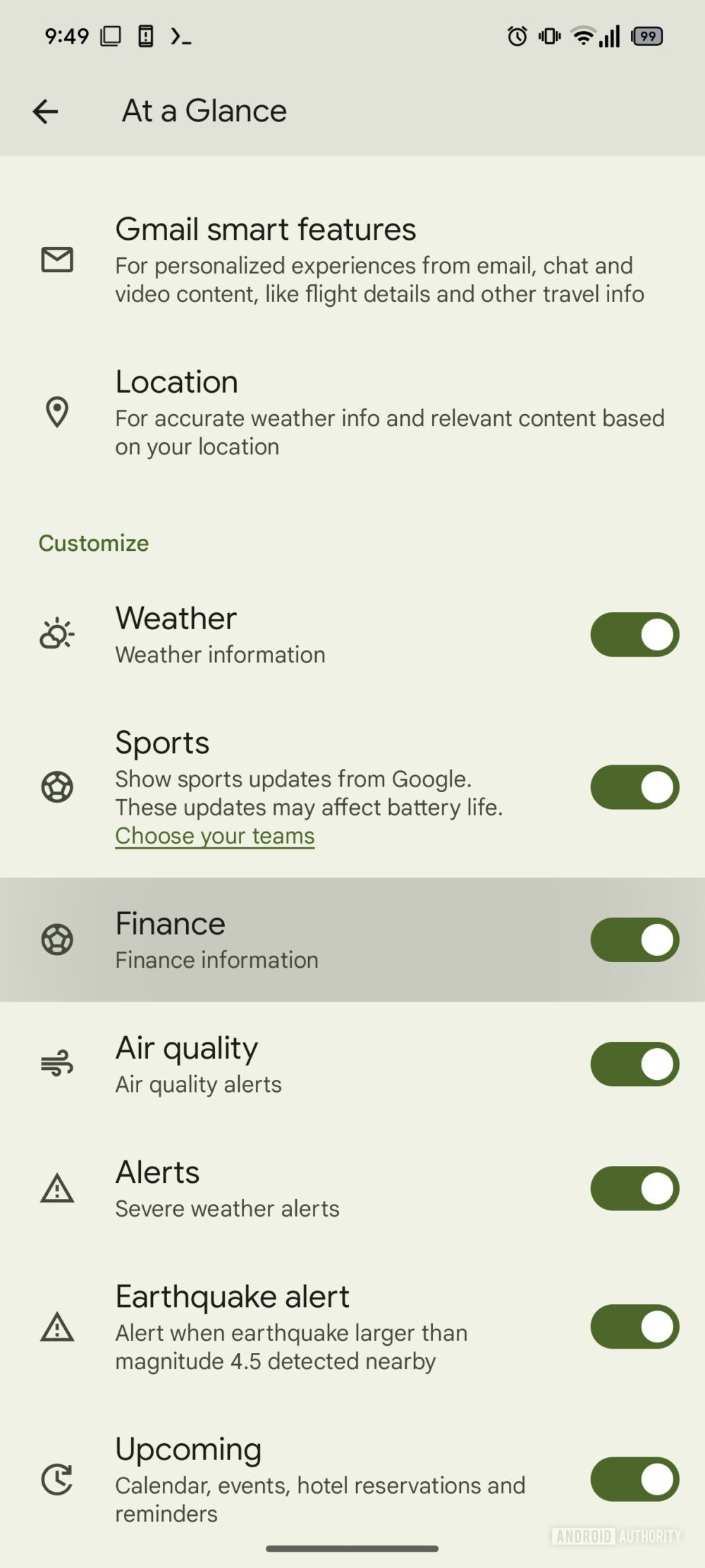This screenshot has width=705, height=1568.
Task: Click the Finance section icon
Action: click(x=59, y=940)
